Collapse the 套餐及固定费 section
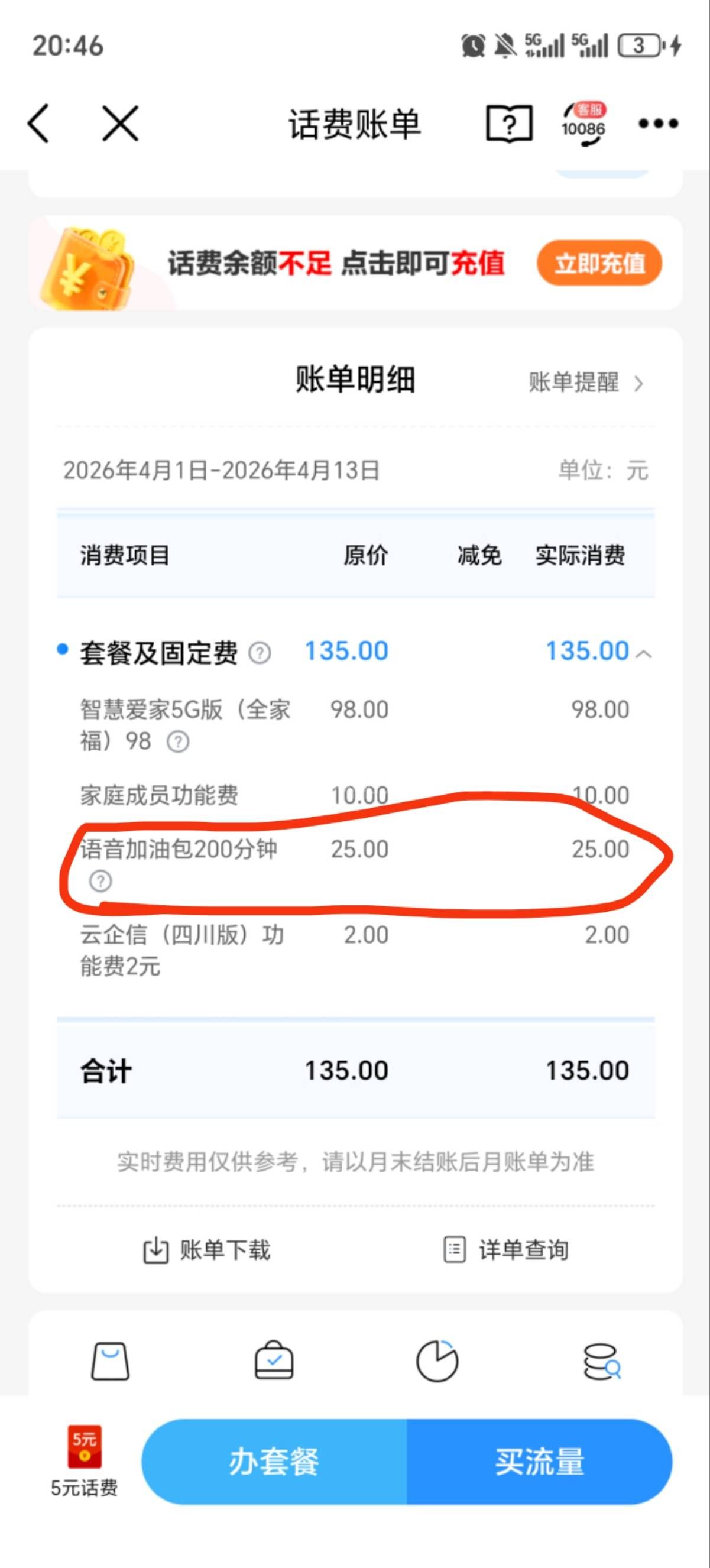The image size is (710, 1568). [644, 654]
